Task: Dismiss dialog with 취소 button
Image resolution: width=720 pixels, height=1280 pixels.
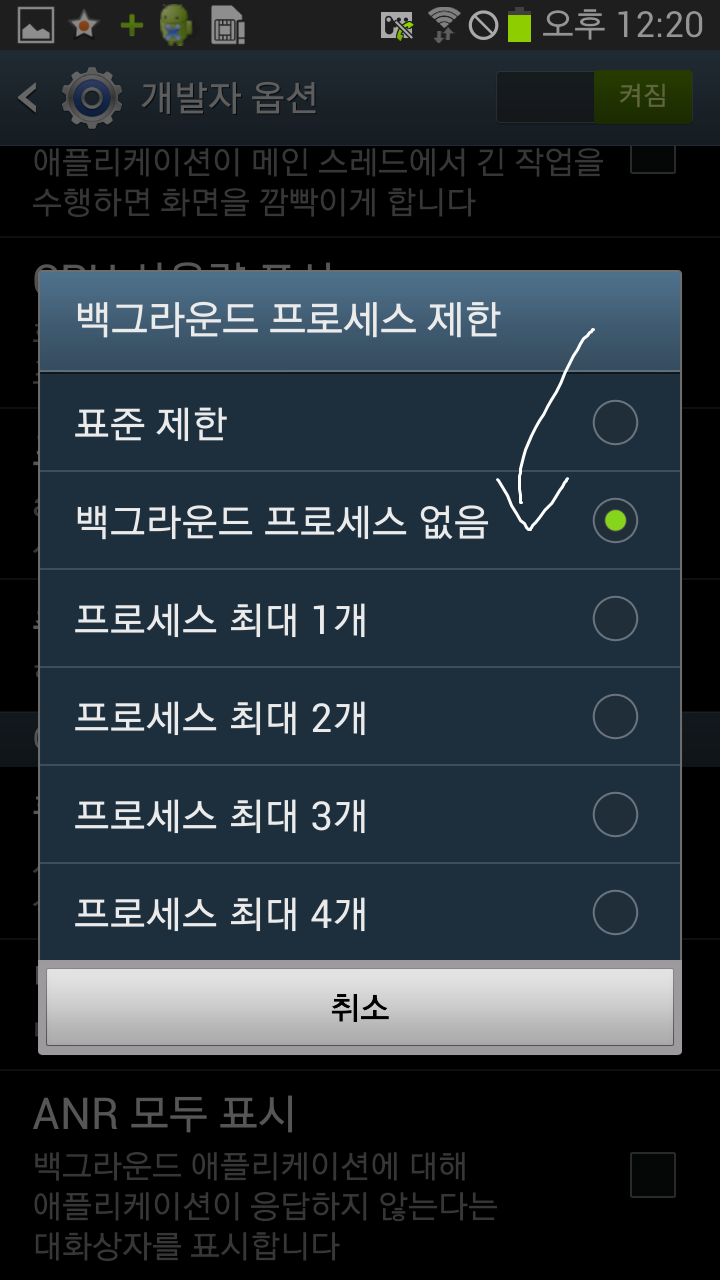Action: pos(360,1007)
